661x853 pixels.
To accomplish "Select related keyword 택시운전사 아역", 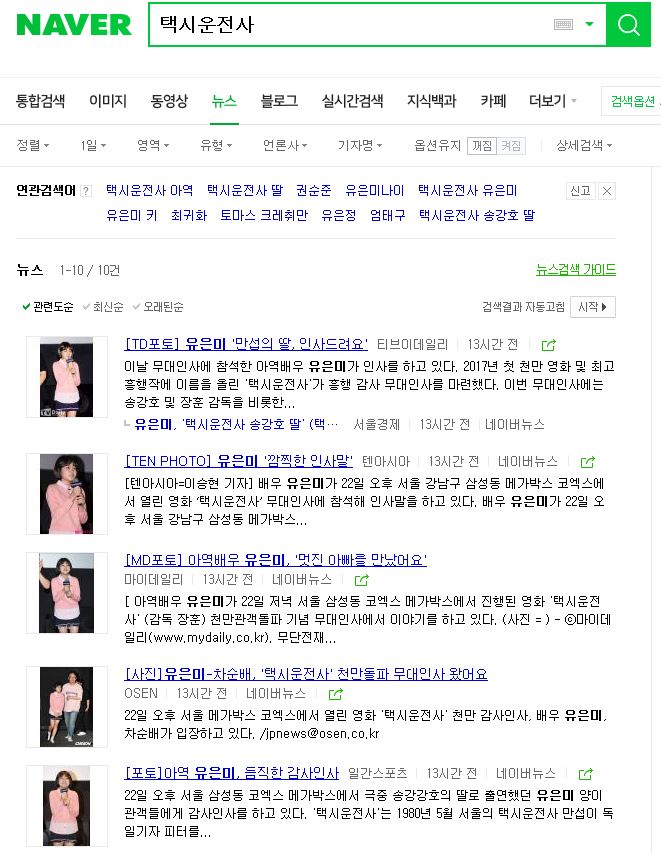I will (x=150, y=190).
